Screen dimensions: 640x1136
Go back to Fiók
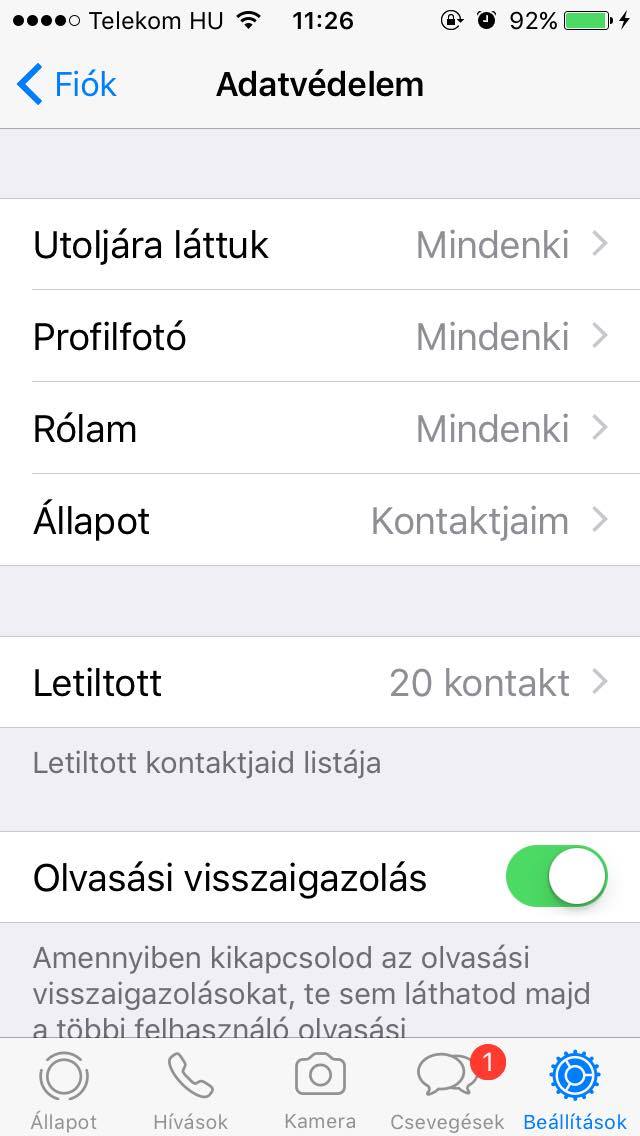pyautogui.click(x=67, y=85)
